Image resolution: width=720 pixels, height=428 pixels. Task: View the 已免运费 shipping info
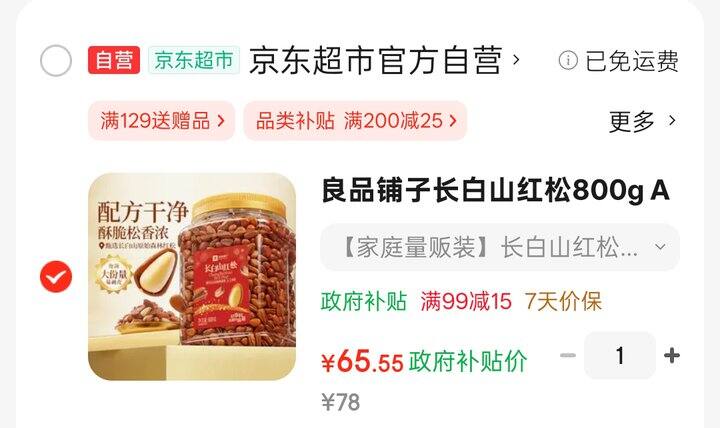point(619,61)
